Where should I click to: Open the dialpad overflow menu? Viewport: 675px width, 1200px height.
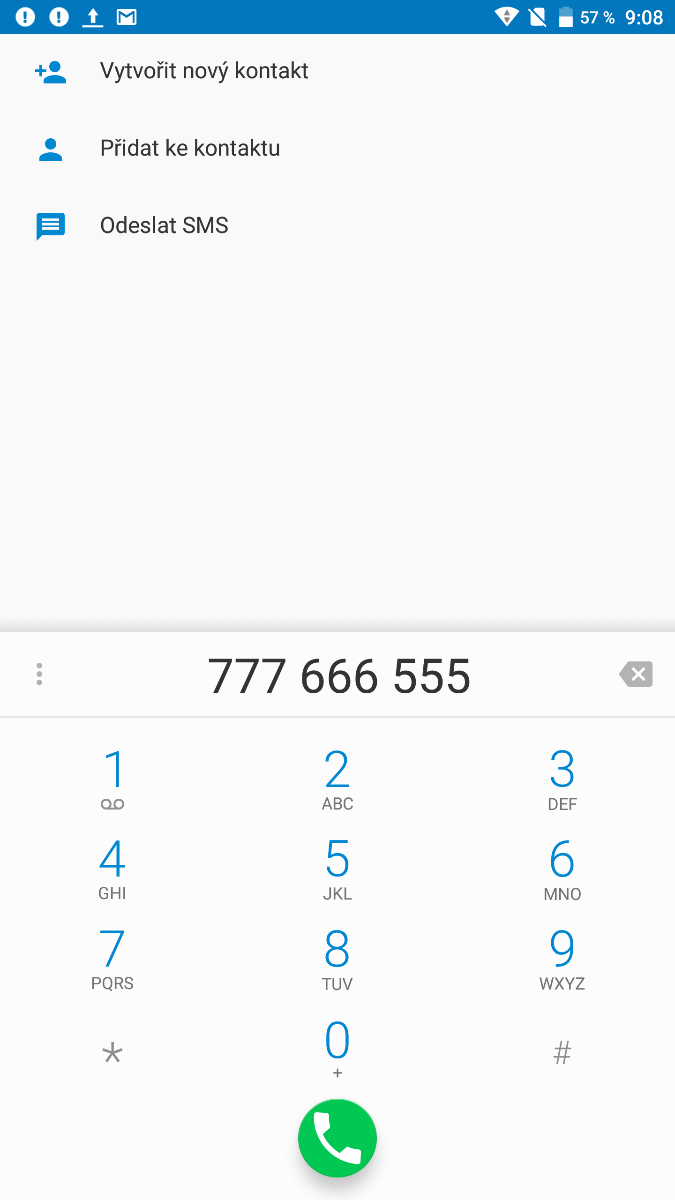[x=39, y=674]
